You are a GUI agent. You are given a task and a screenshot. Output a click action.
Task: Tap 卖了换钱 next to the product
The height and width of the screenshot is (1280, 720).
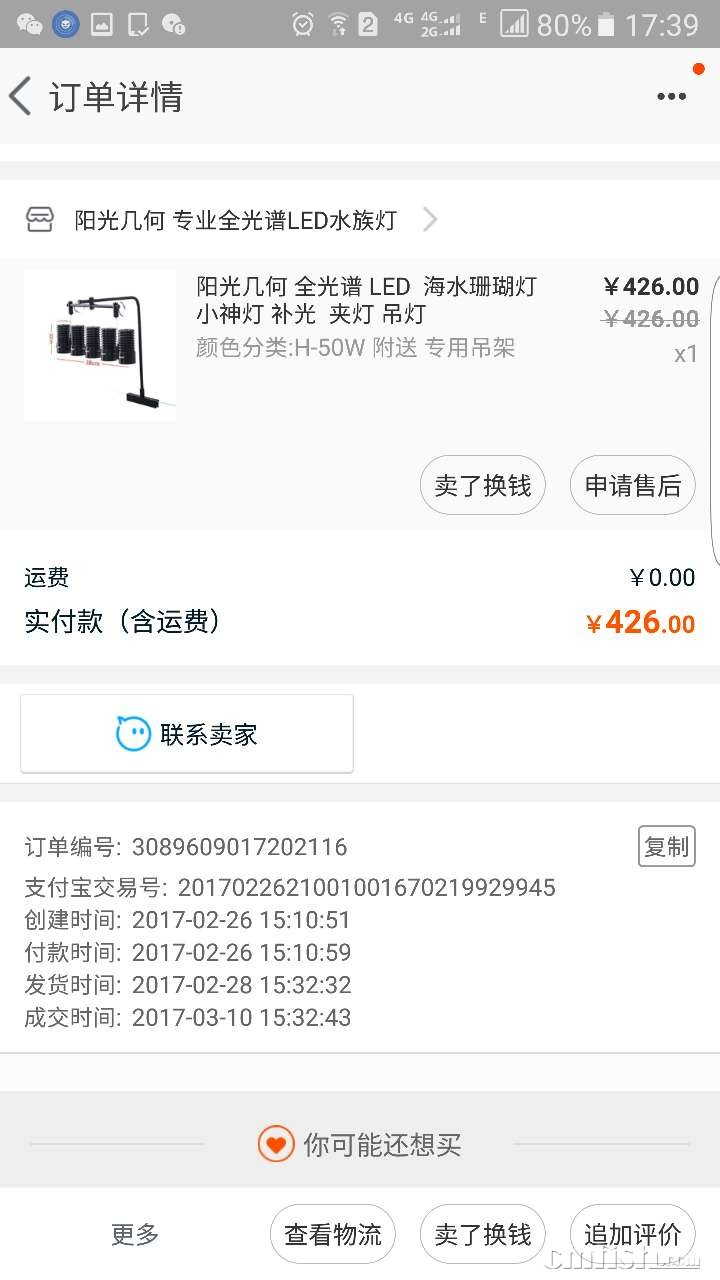coord(482,486)
